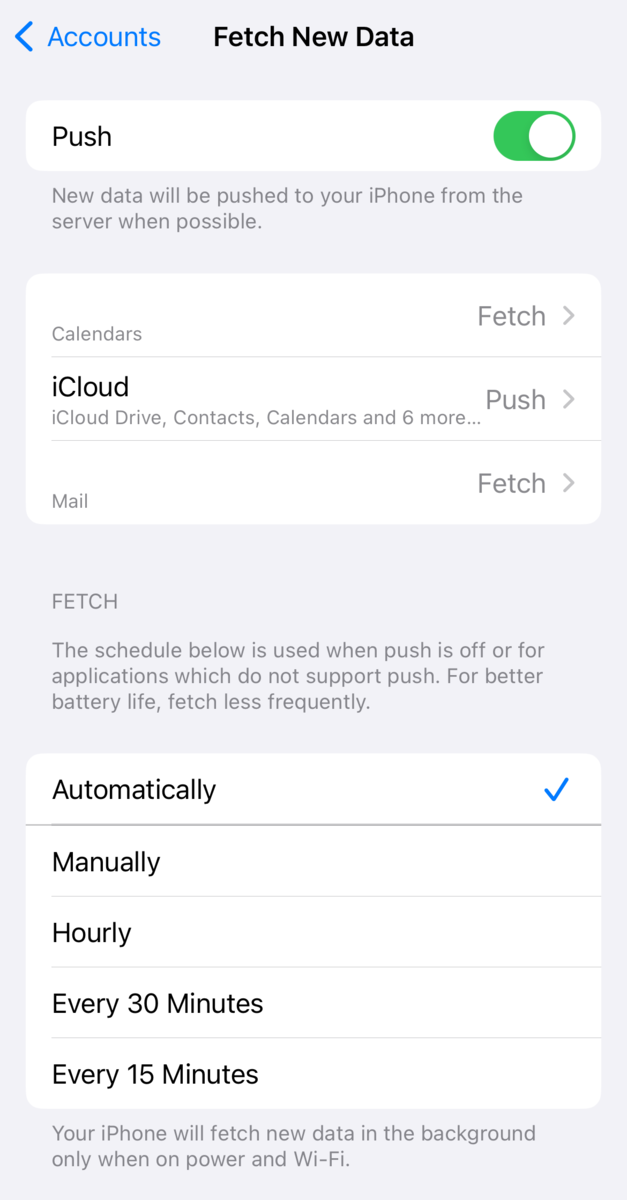Screen dimensions: 627x1200
Task: Open iCloud push settings
Action: point(313,399)
